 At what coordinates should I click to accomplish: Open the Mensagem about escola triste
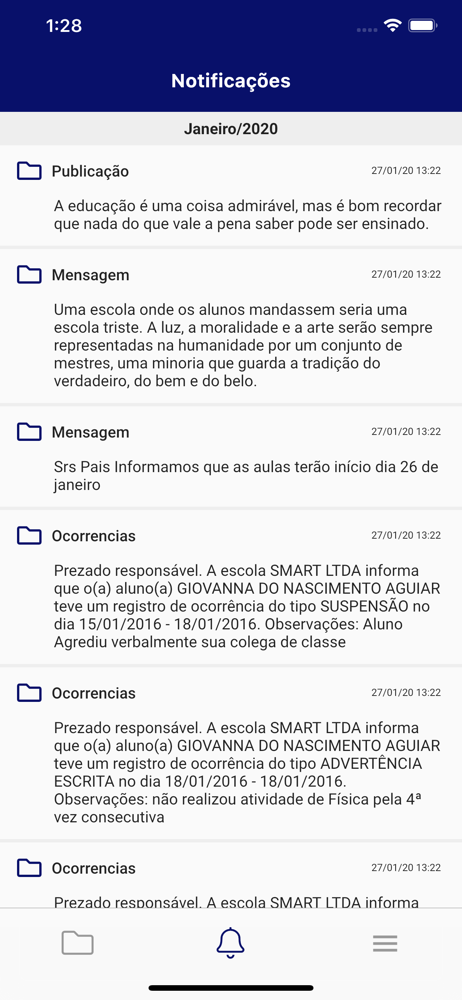(x=231, y=327)
